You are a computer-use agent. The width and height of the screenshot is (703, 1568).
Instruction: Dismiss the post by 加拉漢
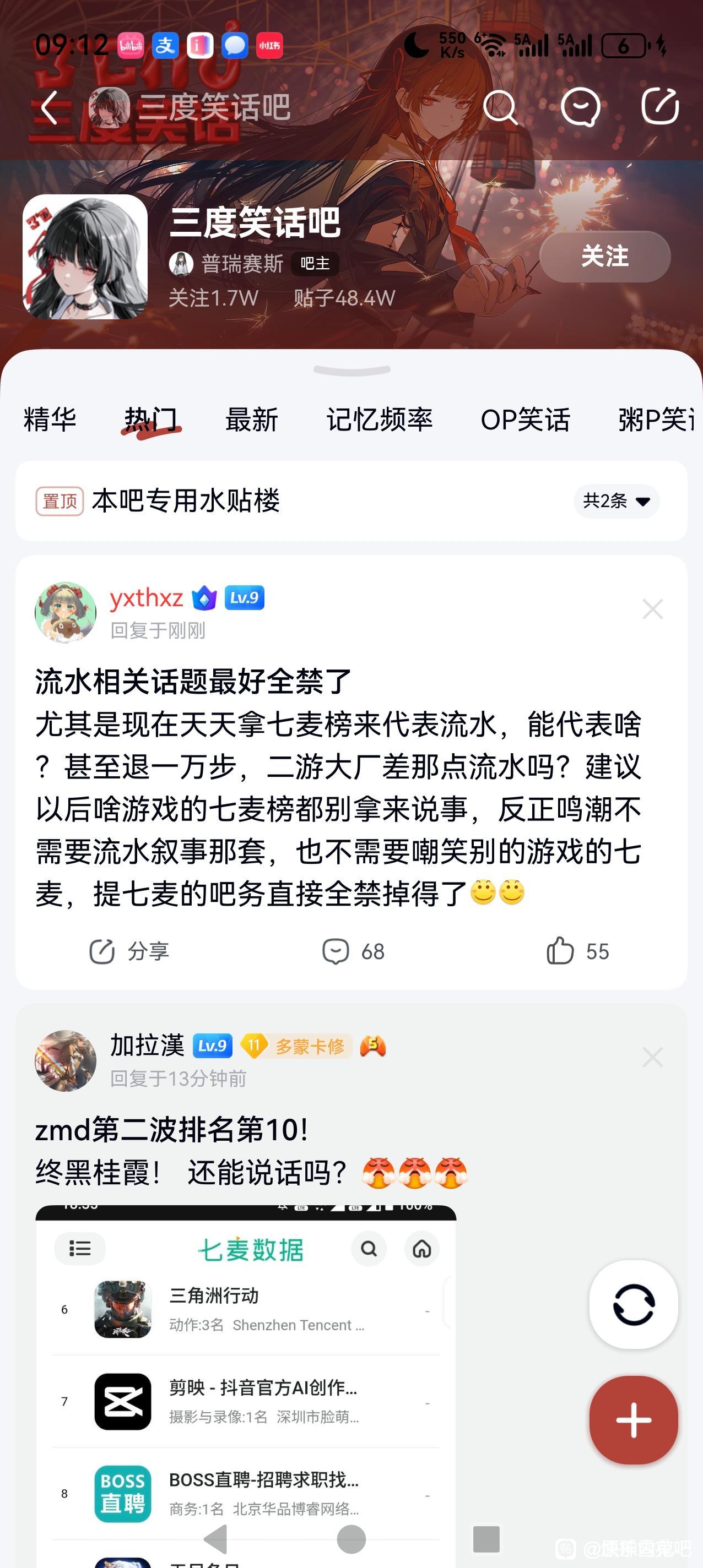point(652,1057)
